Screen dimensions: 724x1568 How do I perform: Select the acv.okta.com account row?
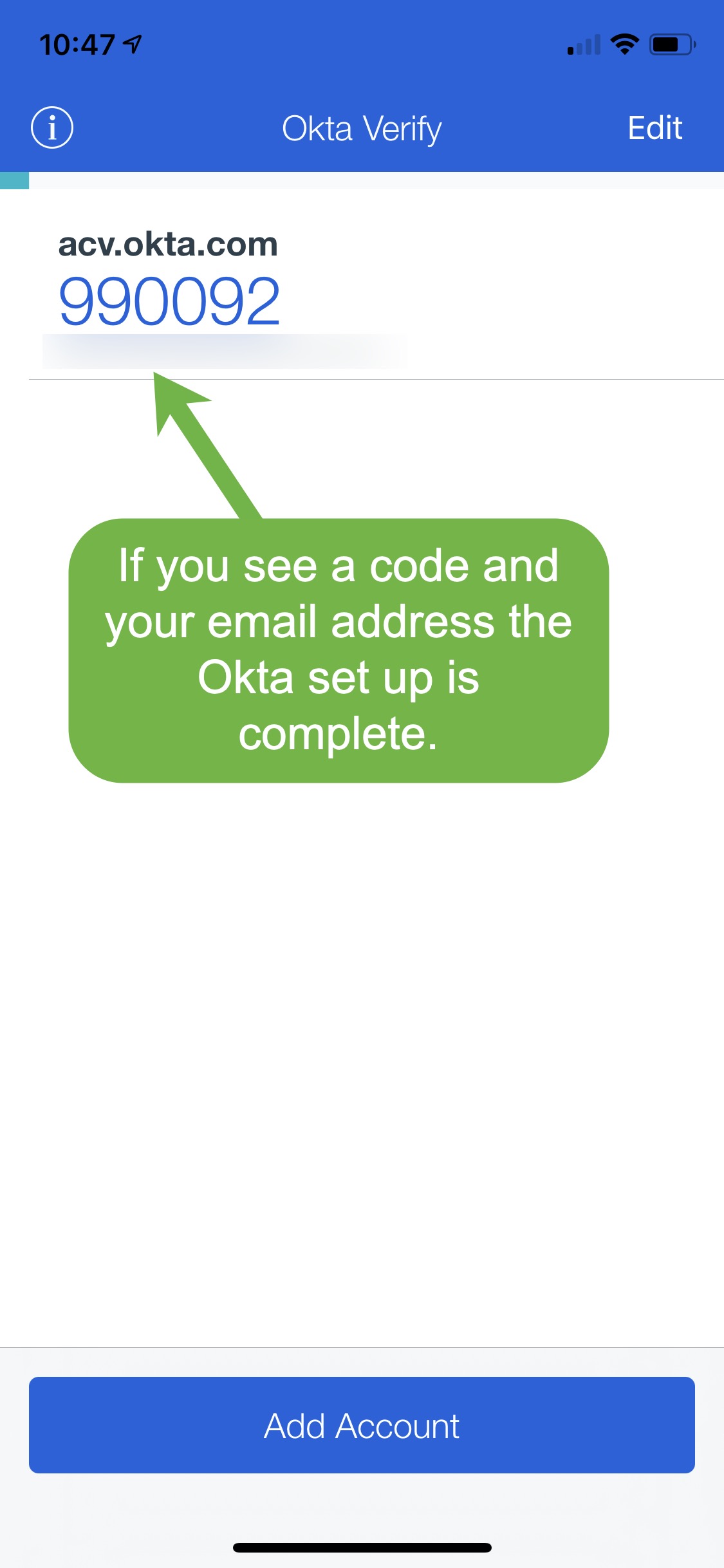[360, 283]
